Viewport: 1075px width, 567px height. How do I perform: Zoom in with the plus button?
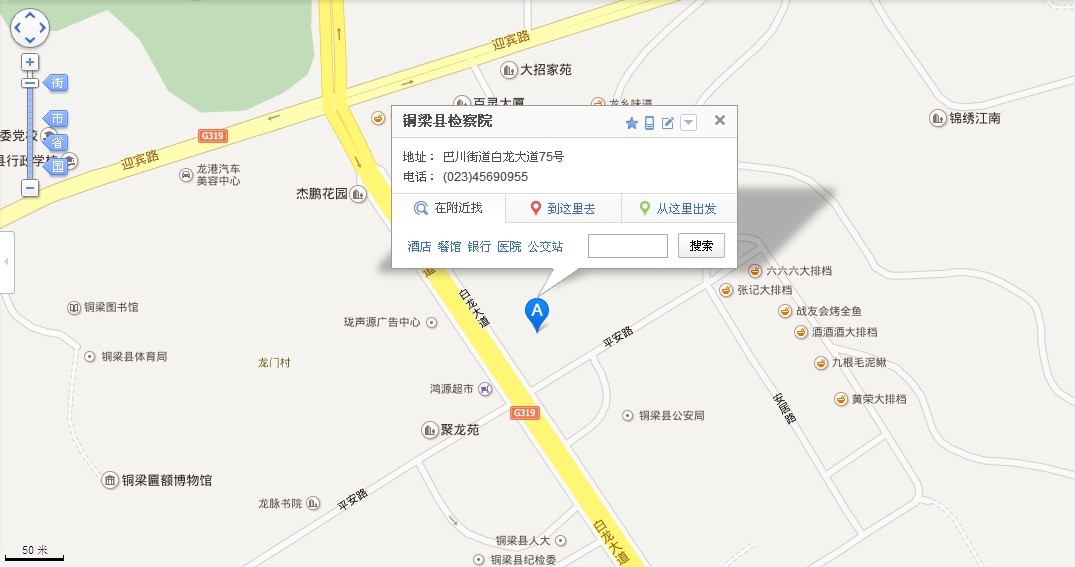30,62
